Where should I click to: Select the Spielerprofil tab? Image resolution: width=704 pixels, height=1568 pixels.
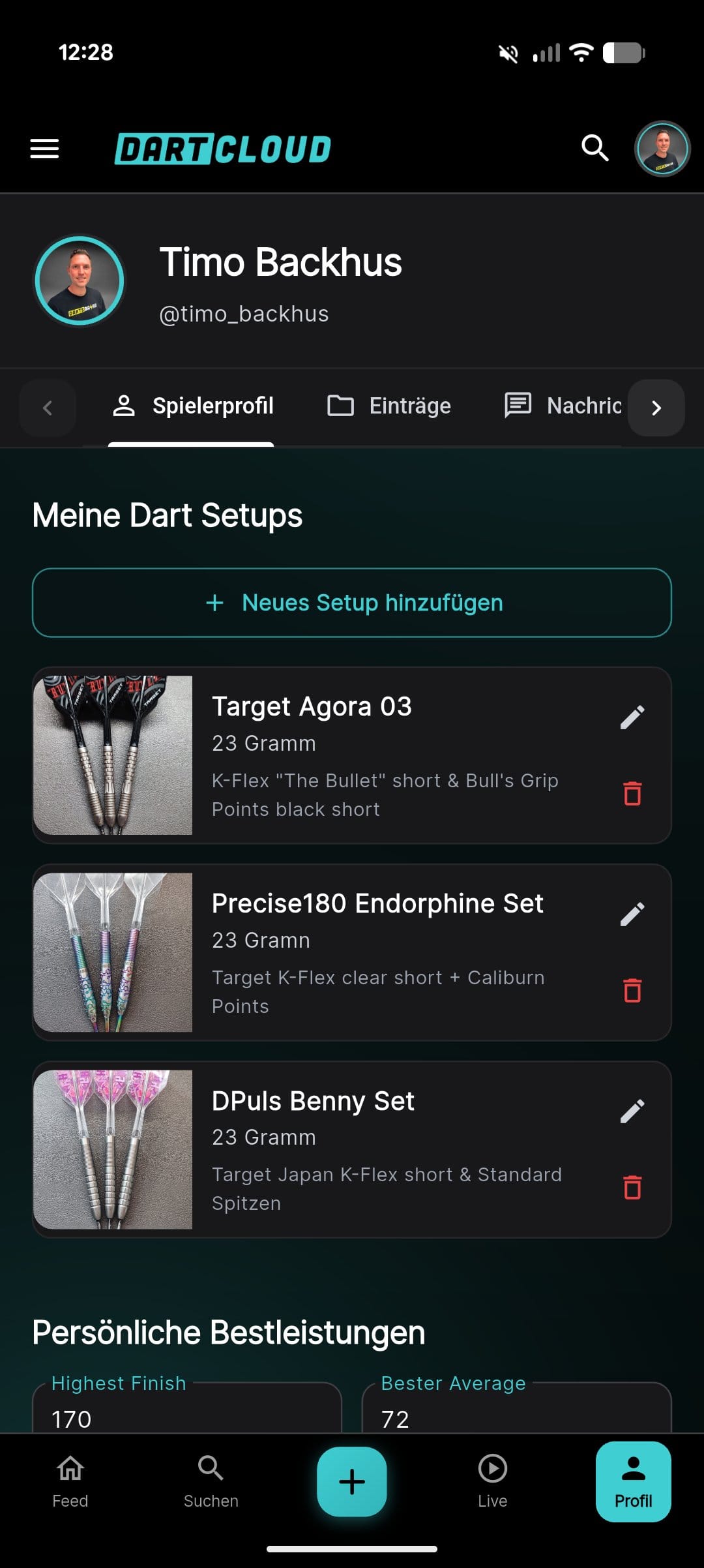click(192, 406)
